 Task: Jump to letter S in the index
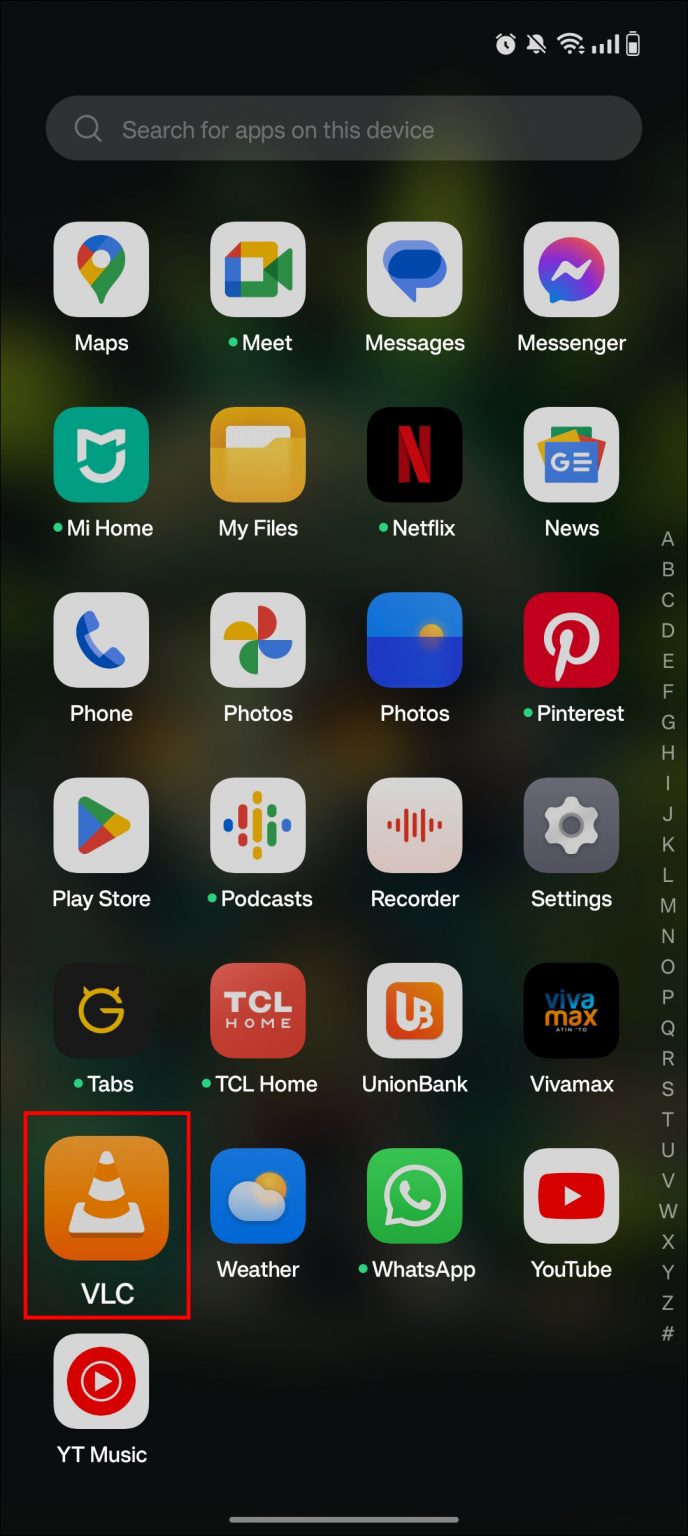point(668,1089)
